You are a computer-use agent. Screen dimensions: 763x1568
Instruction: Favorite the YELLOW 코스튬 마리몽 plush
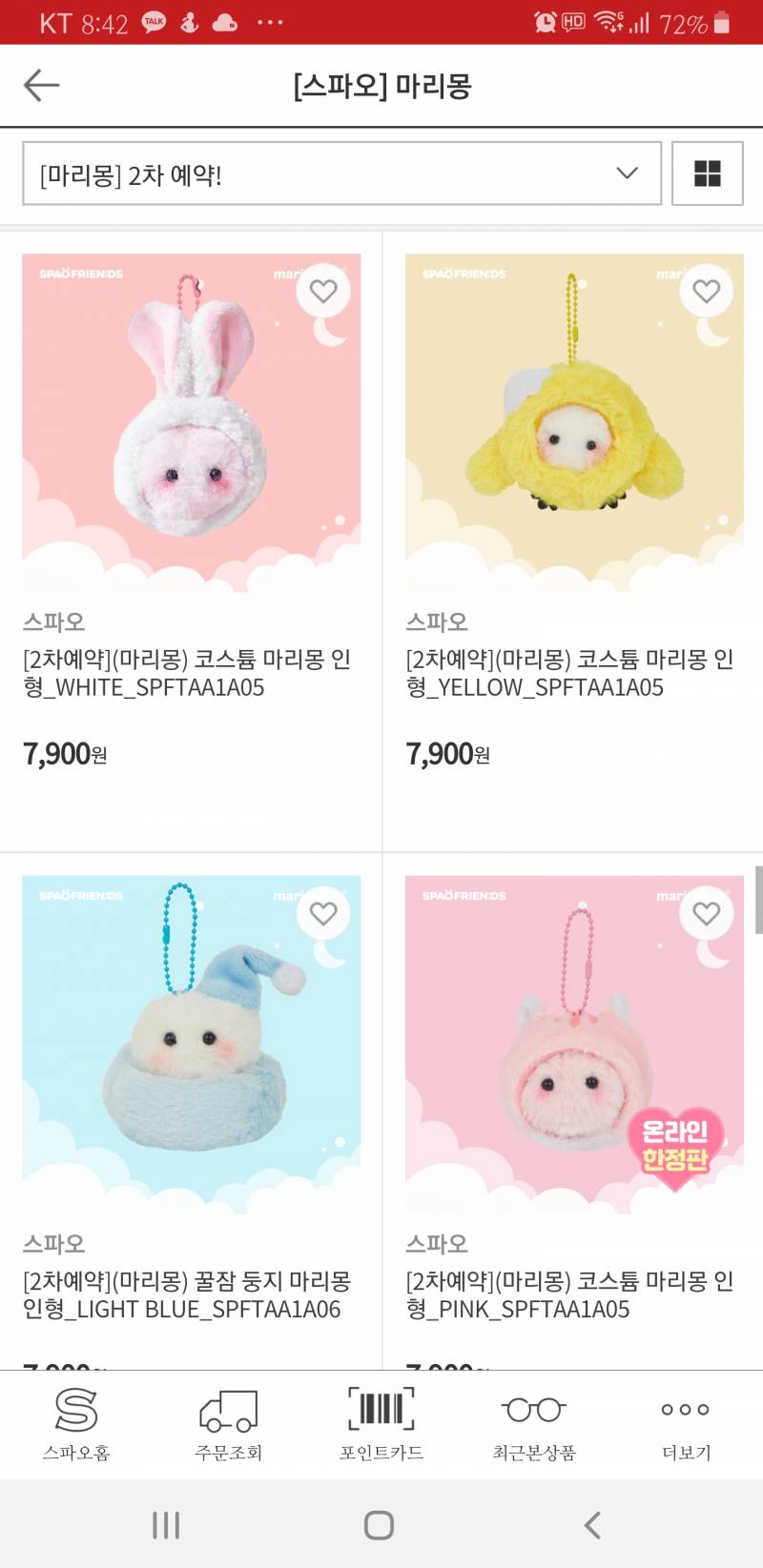(x=706, y=291)
